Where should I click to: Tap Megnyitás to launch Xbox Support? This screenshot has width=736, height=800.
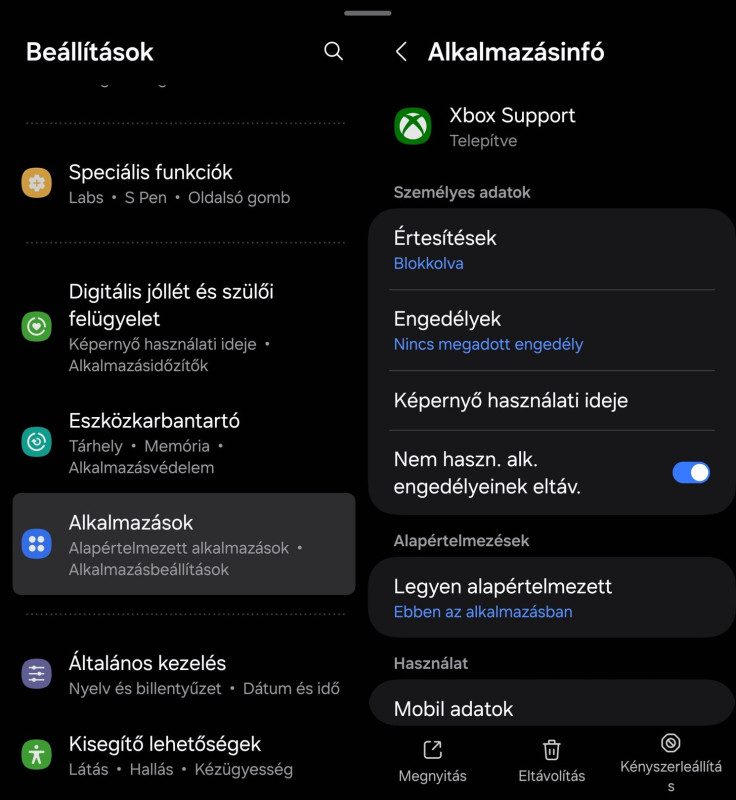[x=432, y=761]
